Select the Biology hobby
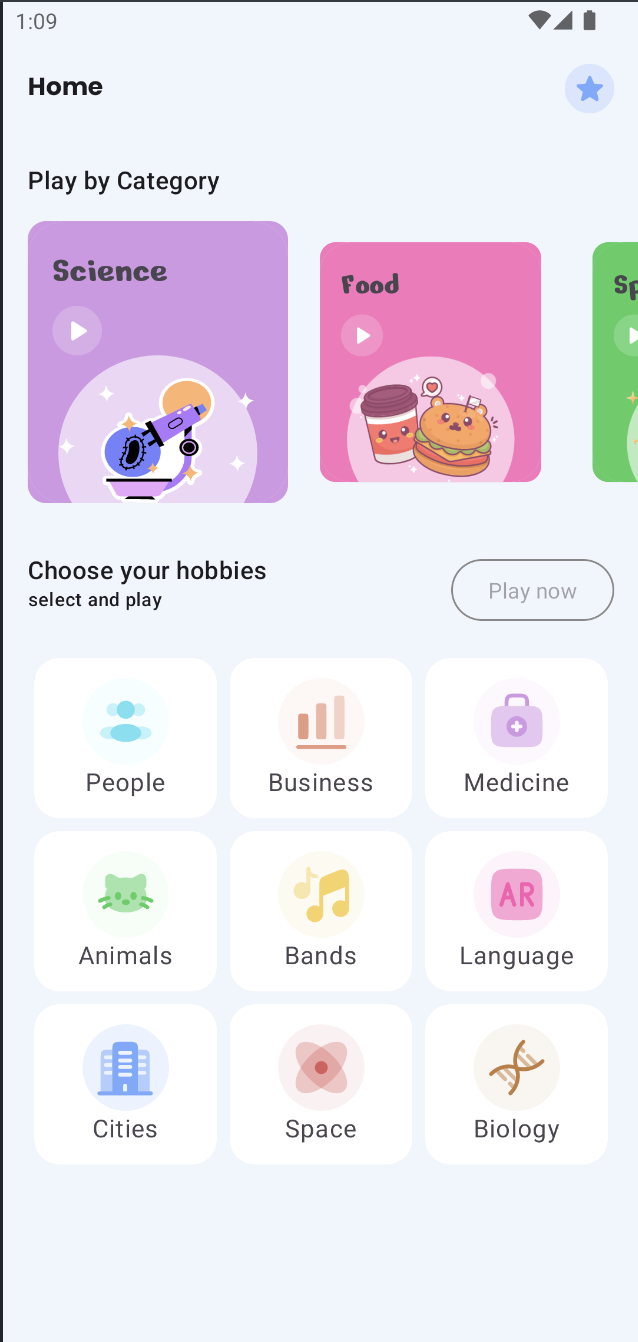The image size is (638, 1342). click(516, 1084)
